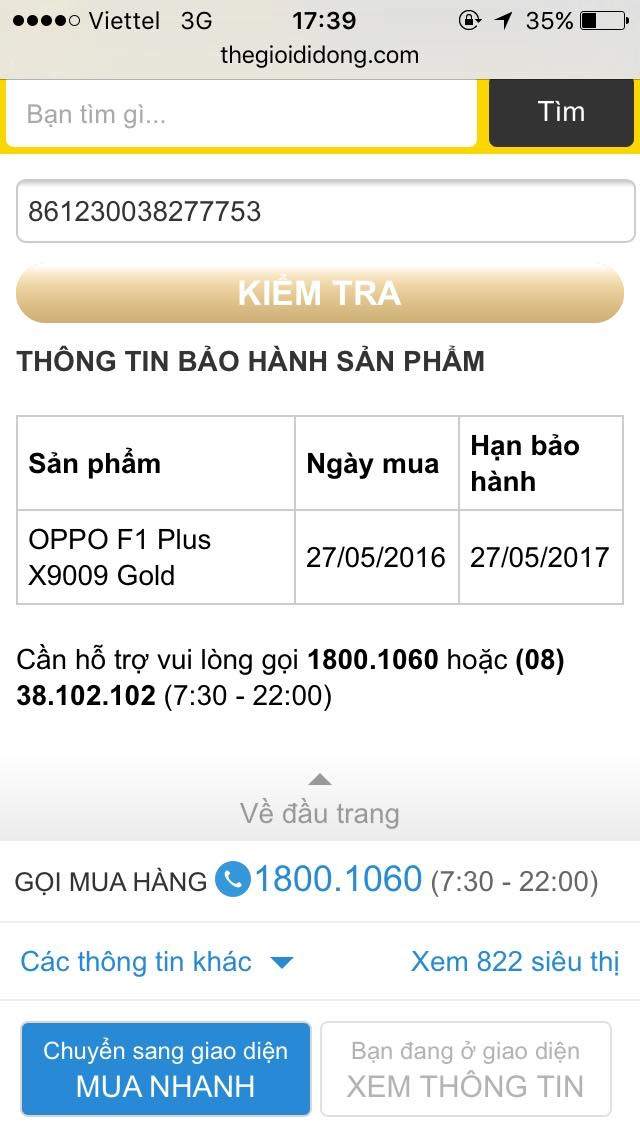Screen dimensions: 640x1136
Task: Select the XEM THÔNG TIN interface button
Action: (x=465, y=1069)
